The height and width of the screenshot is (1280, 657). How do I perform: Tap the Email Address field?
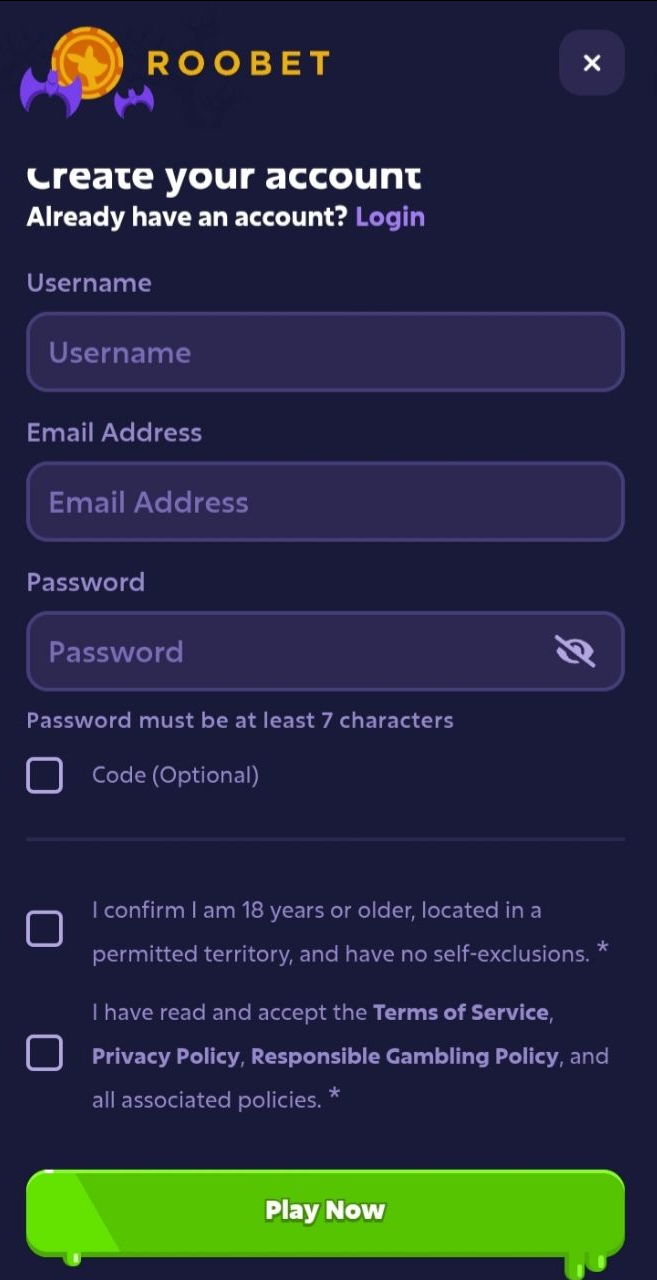pyautogui.click(x=325, y=502)
